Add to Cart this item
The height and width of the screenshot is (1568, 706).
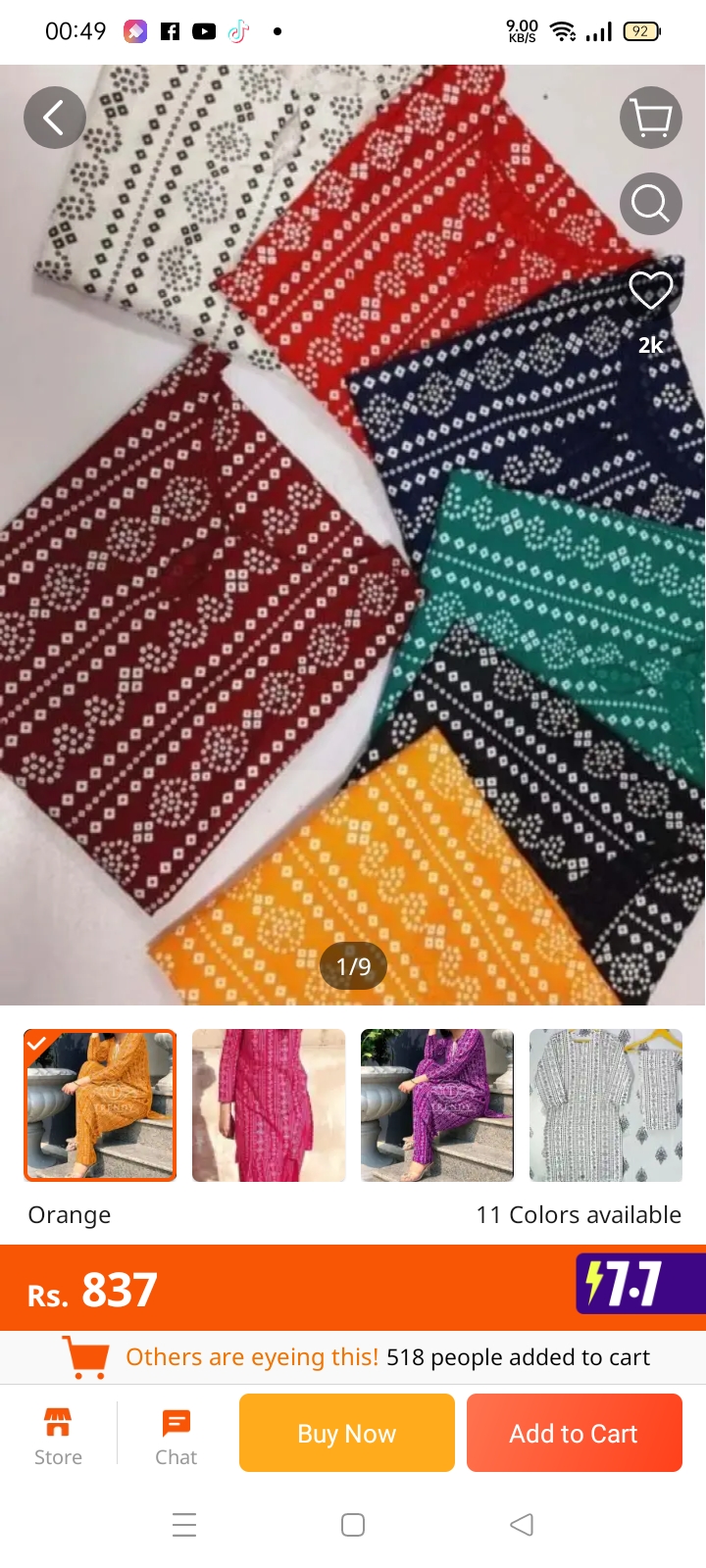coord(575,1433)
